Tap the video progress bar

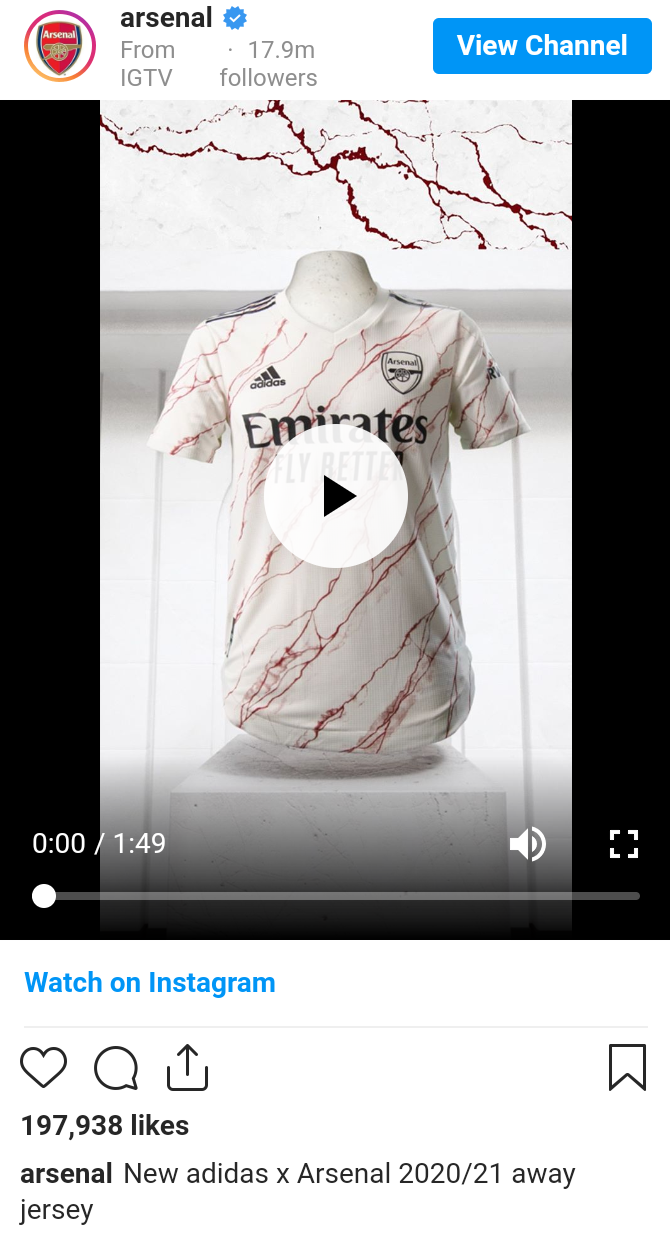pos(340,896)
